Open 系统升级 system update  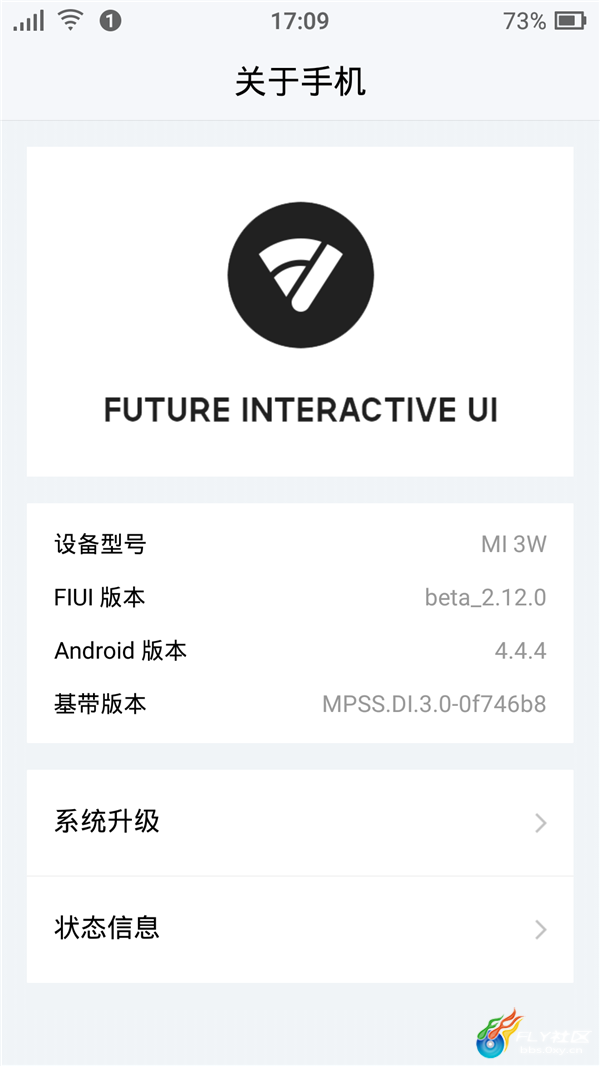tap(300, 823)
